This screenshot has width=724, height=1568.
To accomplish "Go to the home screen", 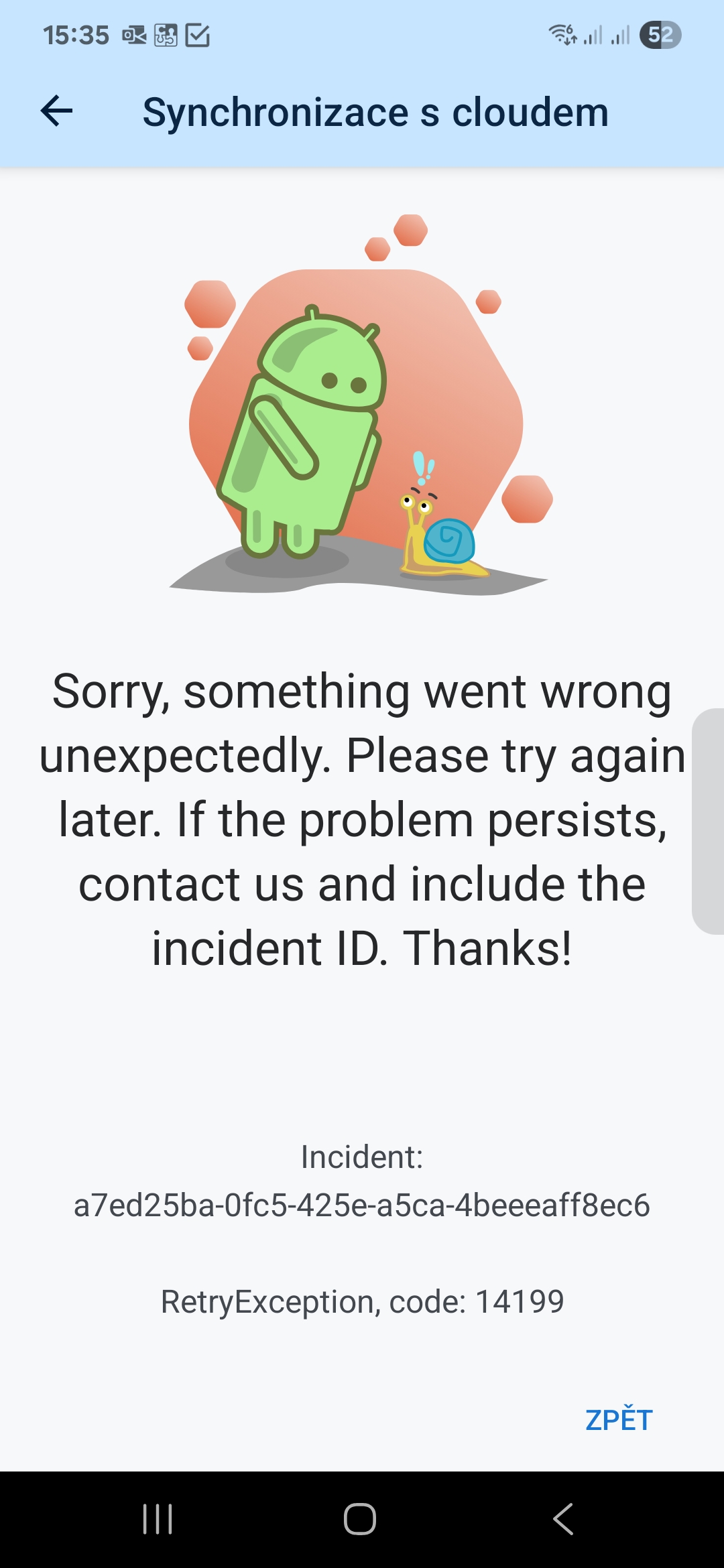I will (x=360, y=1518).
